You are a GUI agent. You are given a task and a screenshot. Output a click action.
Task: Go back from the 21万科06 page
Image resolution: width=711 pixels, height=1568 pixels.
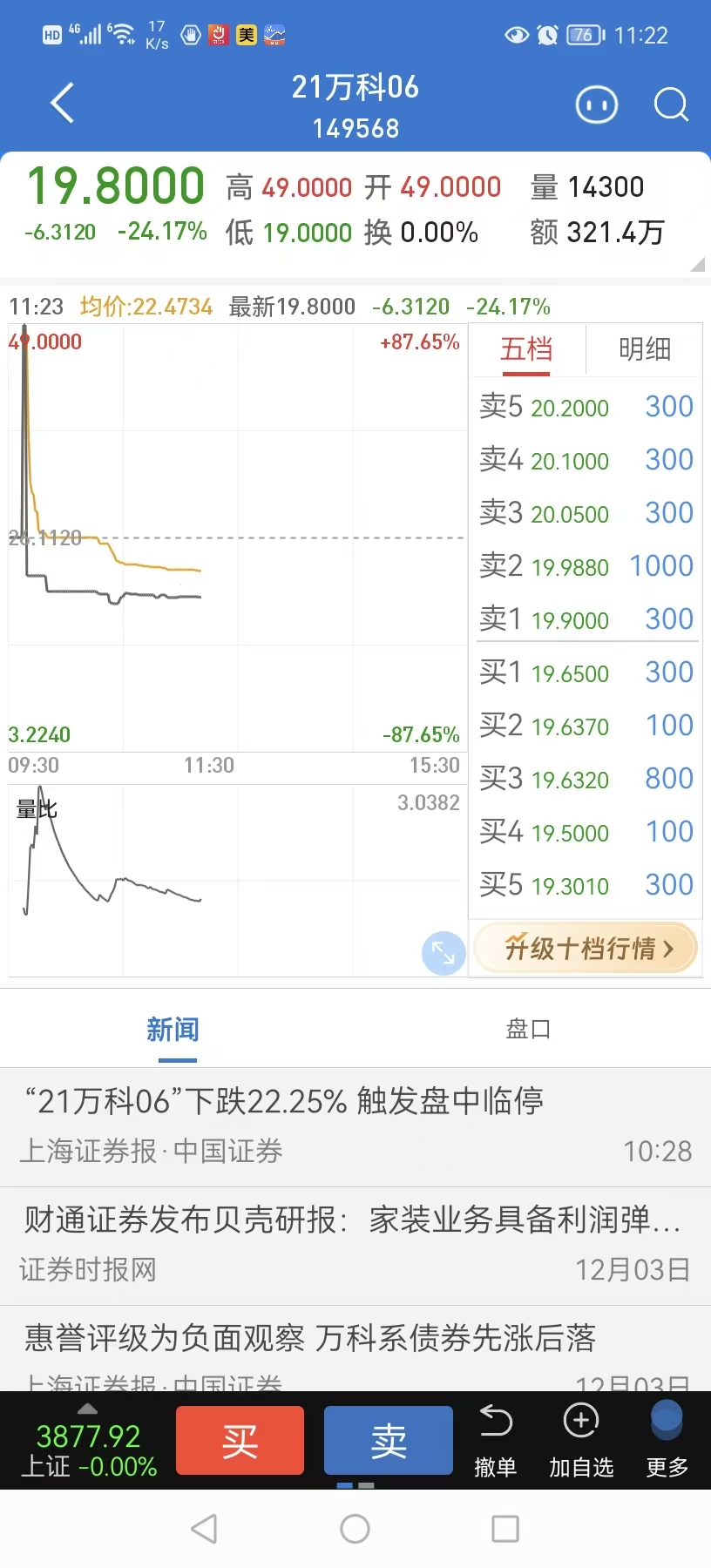(63, 105)
